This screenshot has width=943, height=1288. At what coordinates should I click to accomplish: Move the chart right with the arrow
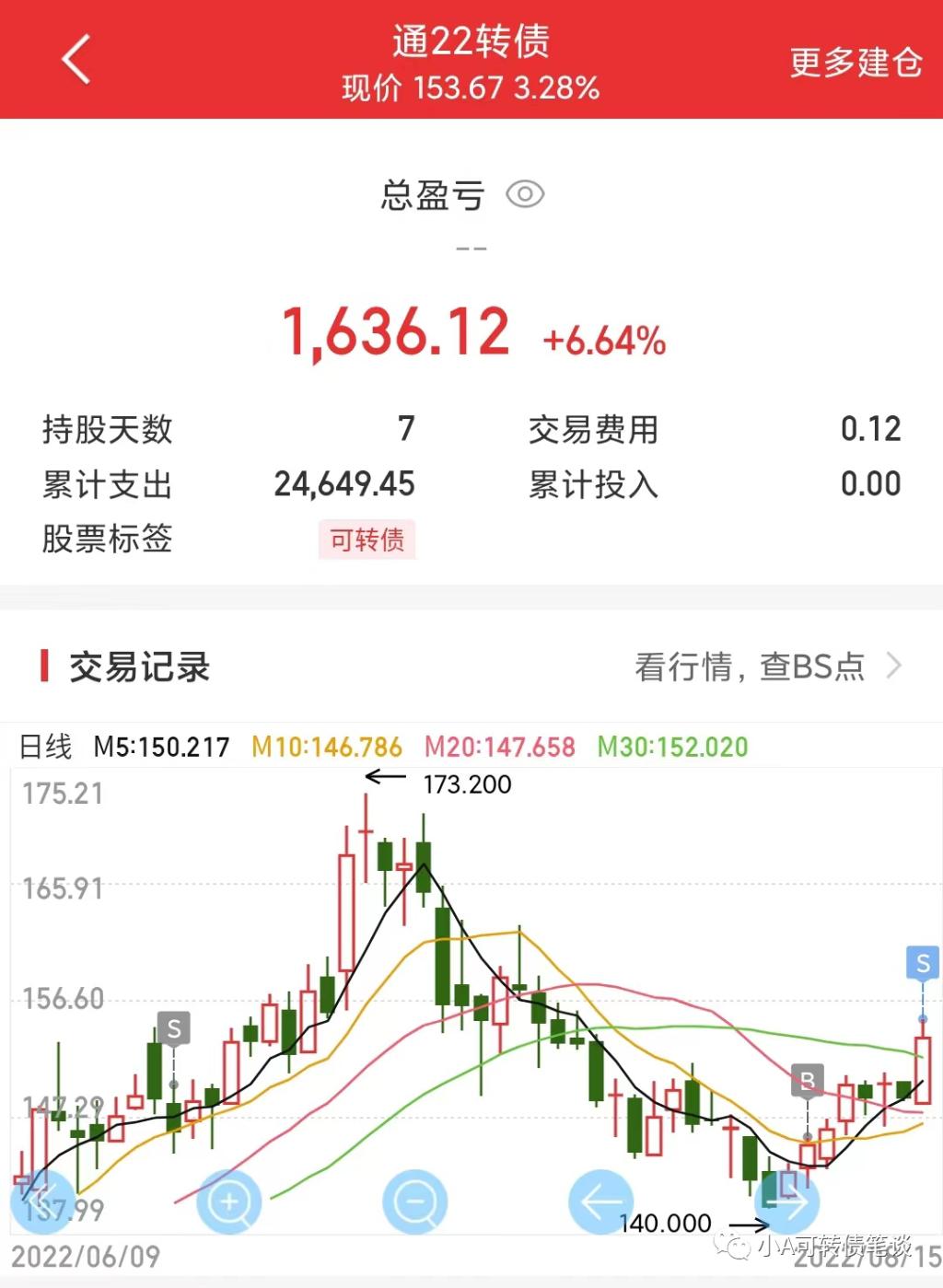point(786,1201)
